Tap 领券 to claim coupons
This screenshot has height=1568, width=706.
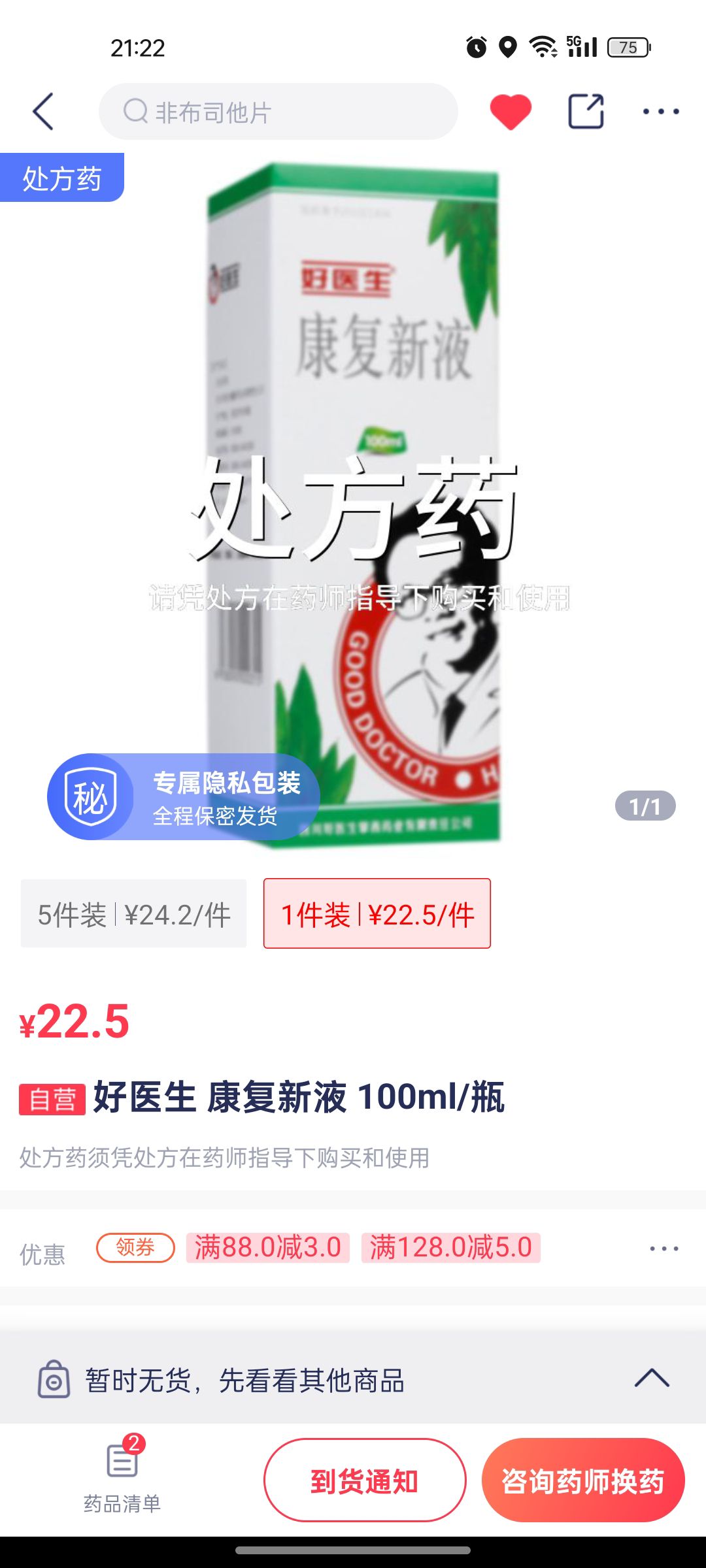pyautogui.click(x=135, y=1247)
